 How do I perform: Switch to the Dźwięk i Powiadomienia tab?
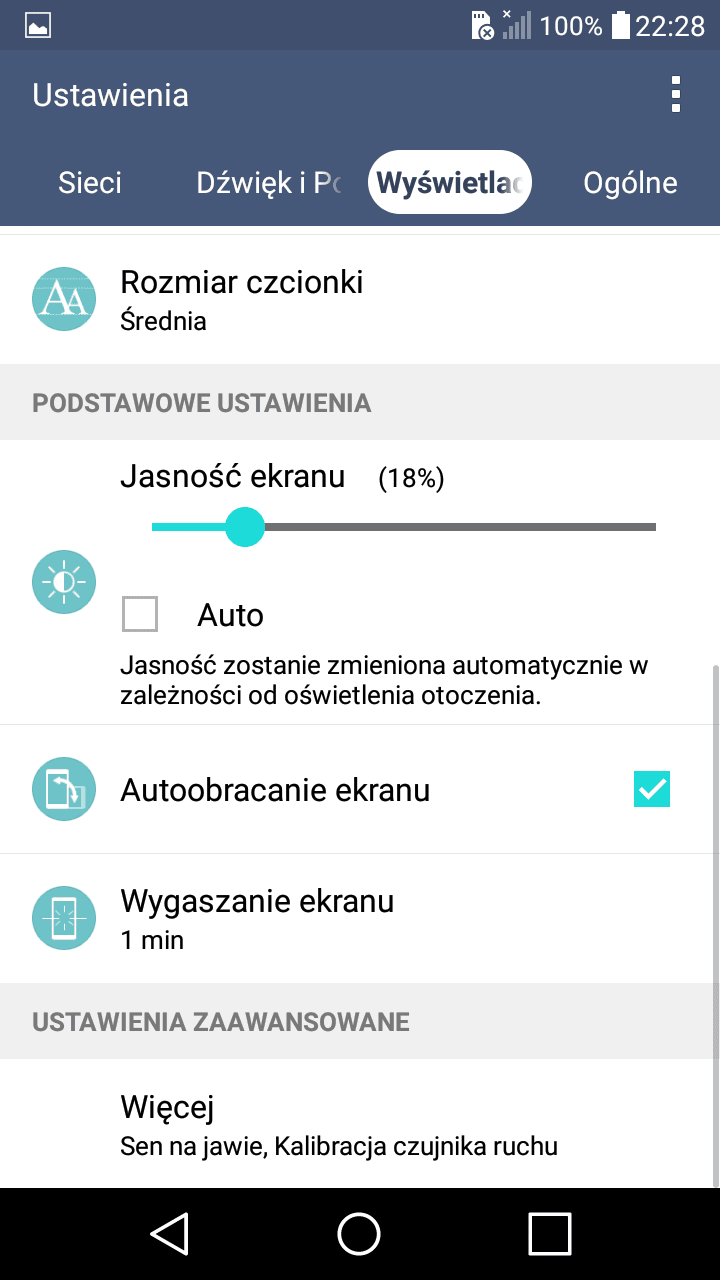pyautogui.click(x=268, y=183)
